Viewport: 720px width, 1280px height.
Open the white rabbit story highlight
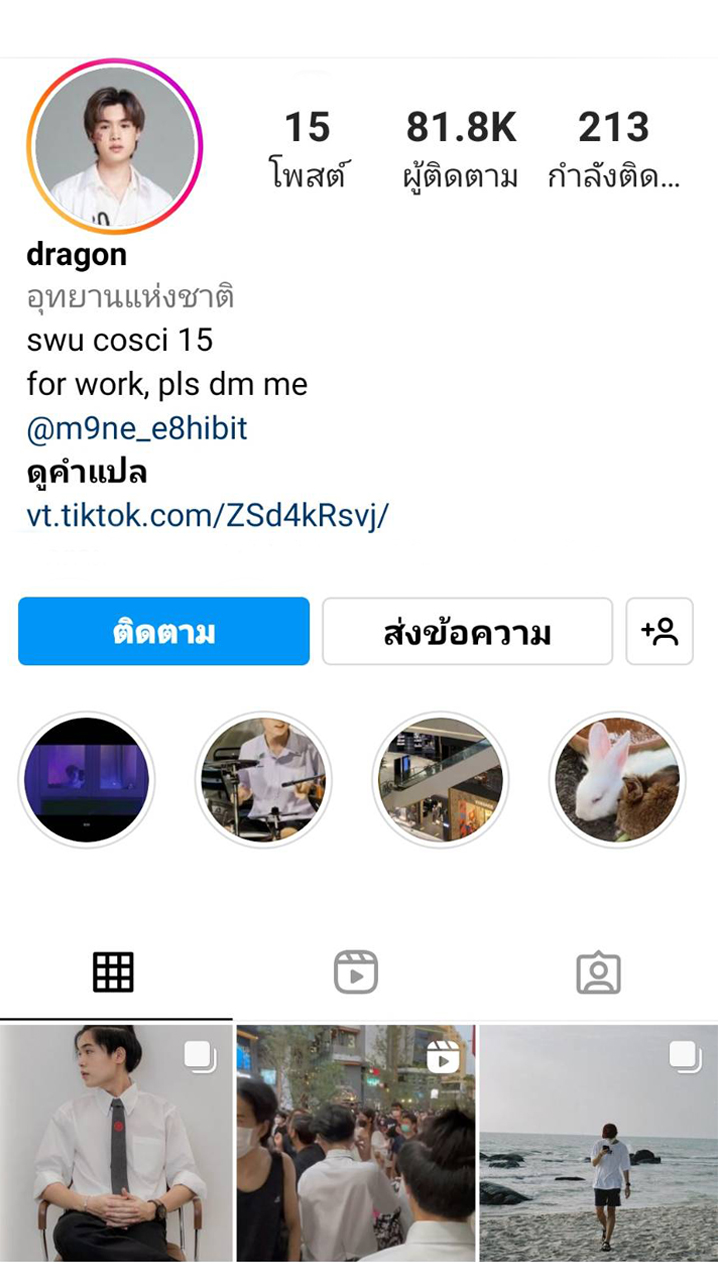click(x=617, y=780)
